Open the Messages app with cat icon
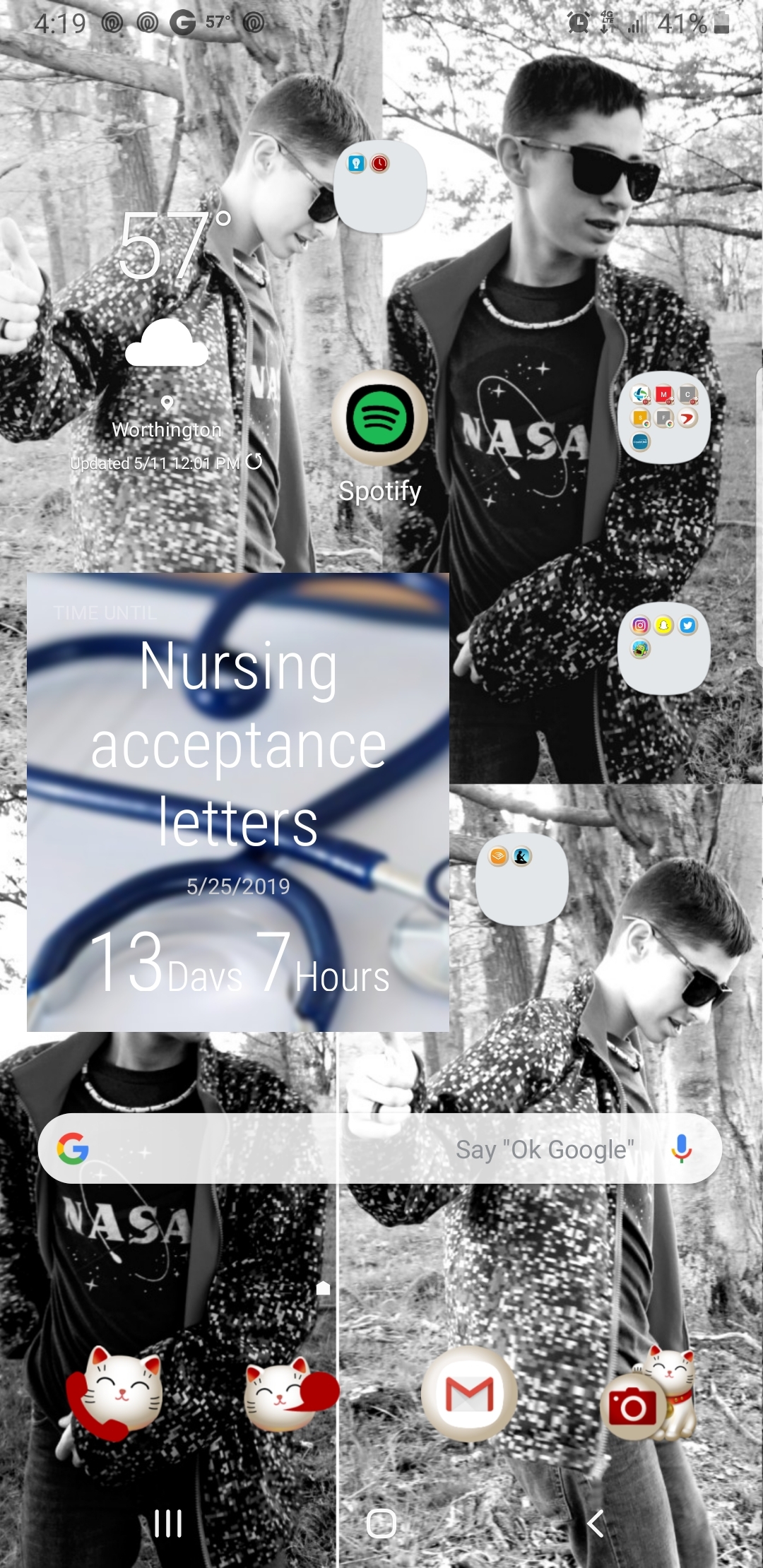 click(291, 1394)
